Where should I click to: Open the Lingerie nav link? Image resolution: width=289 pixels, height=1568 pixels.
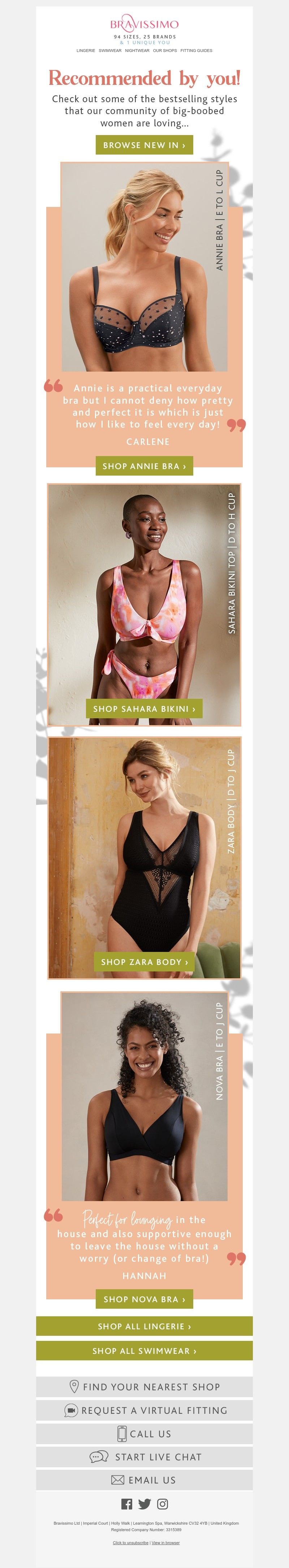pyautogui.click(x=86, y=51)
